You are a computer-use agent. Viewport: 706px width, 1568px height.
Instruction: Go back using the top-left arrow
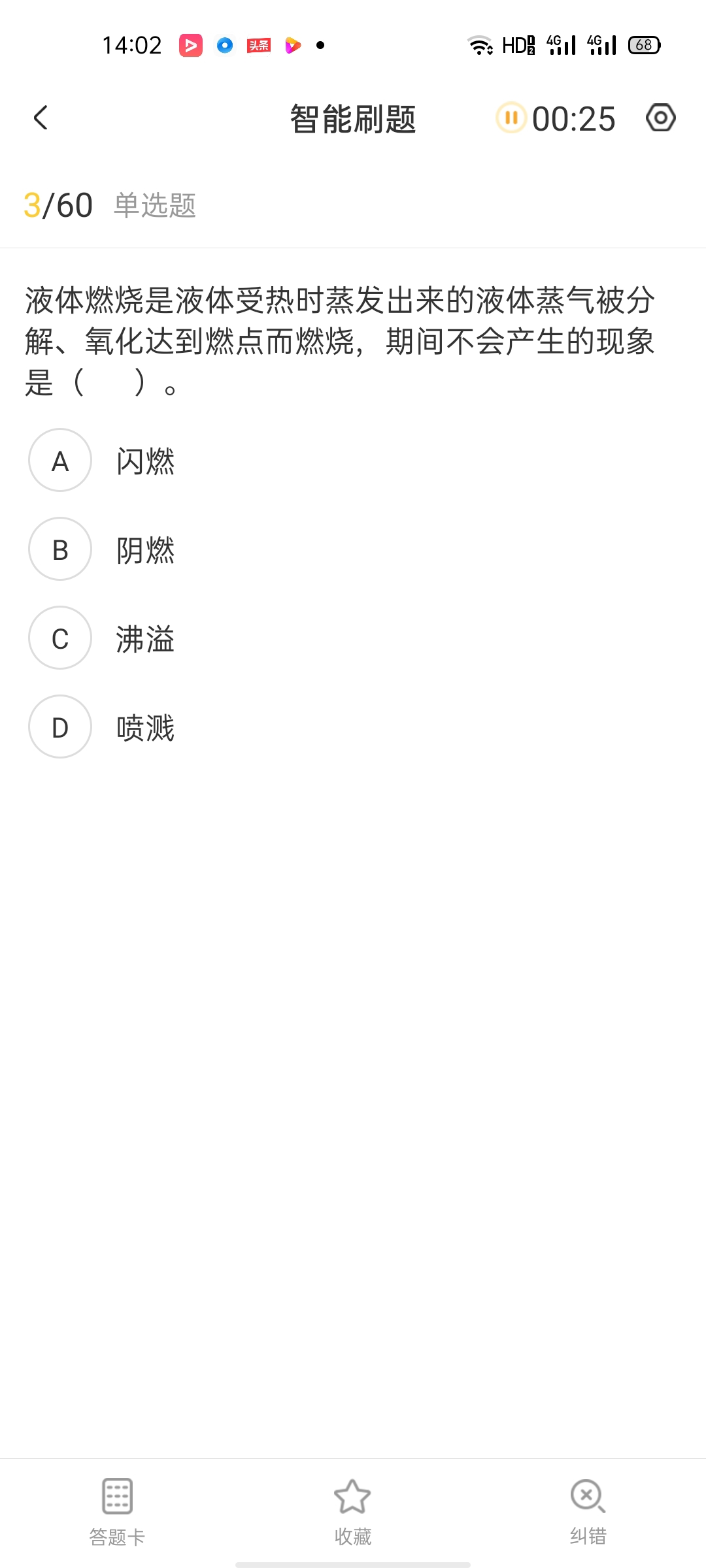coord(41,118)
